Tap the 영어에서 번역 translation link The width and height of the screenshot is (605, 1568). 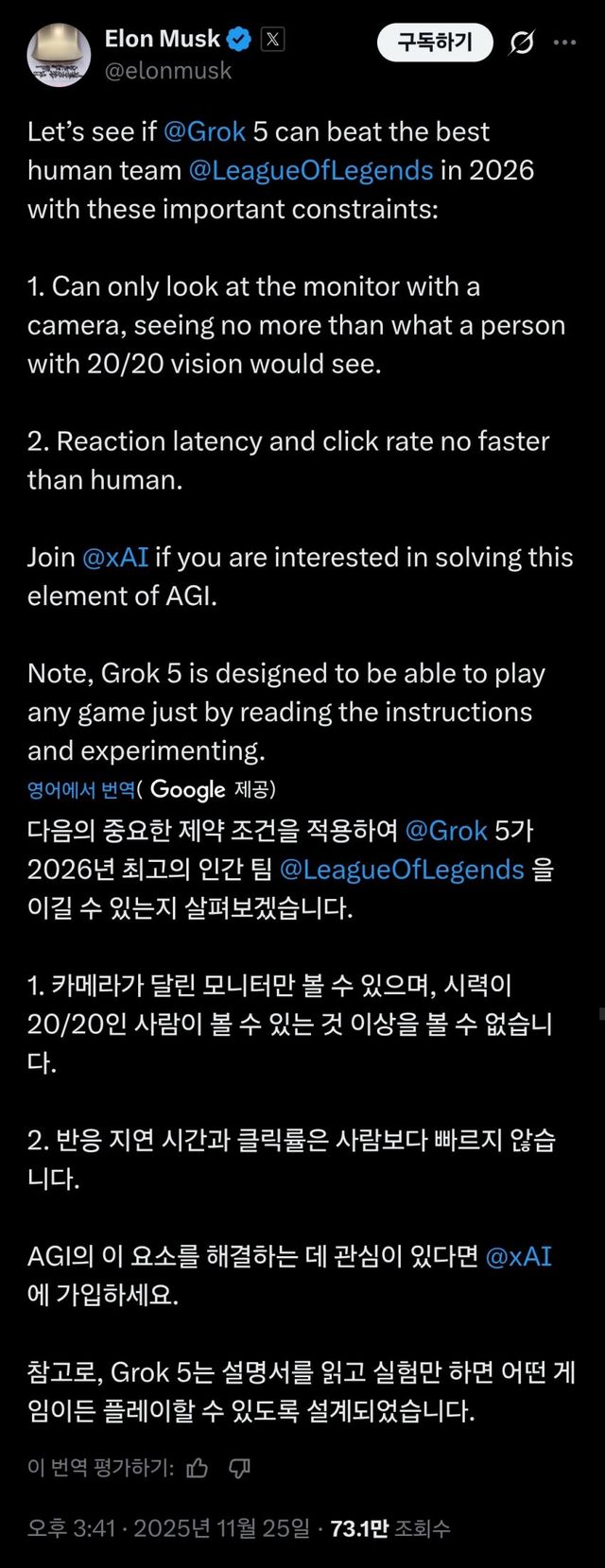point(80,789)
